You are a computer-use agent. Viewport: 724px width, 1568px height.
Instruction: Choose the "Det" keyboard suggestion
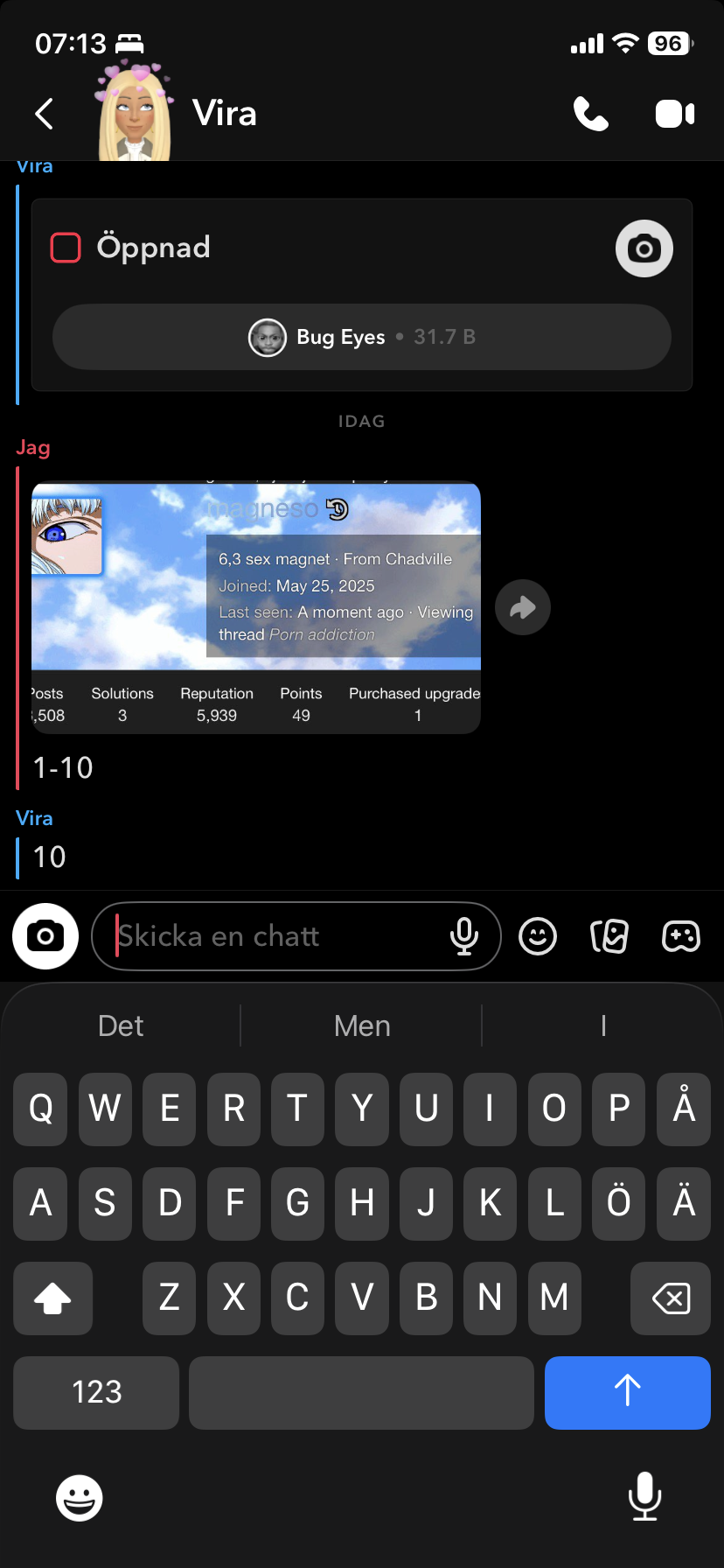click(x=121, y=1025)
